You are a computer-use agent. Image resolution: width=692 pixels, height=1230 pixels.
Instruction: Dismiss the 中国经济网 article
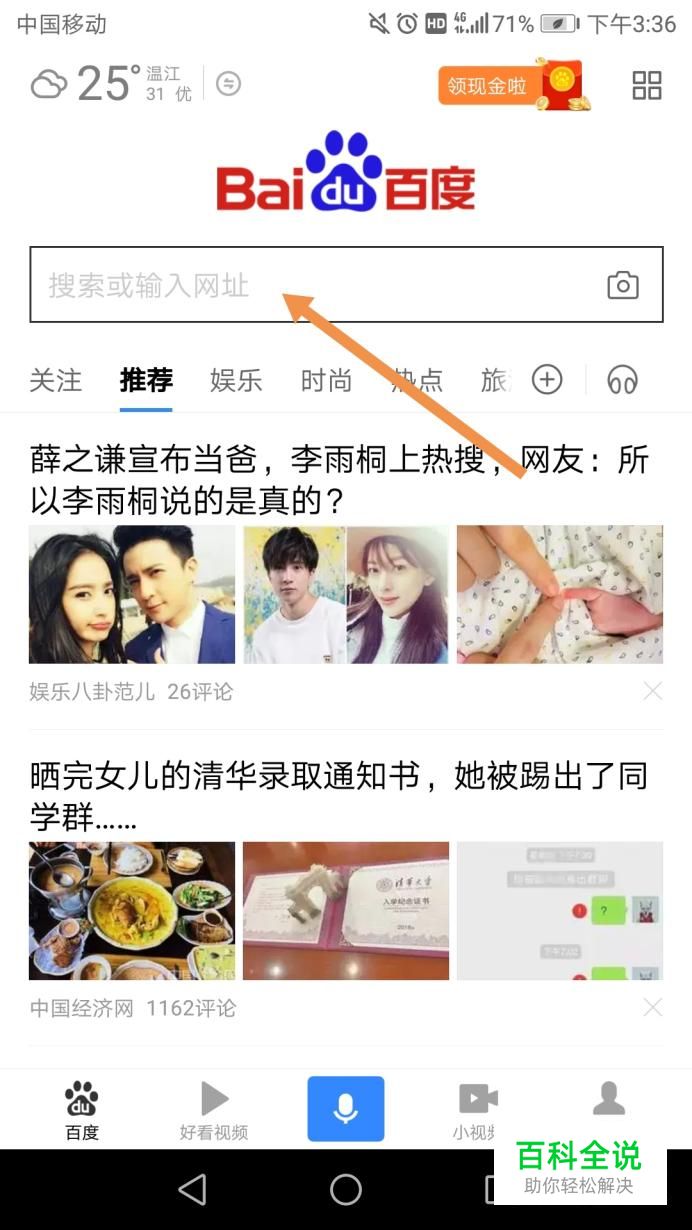(x=652, y=1007)
